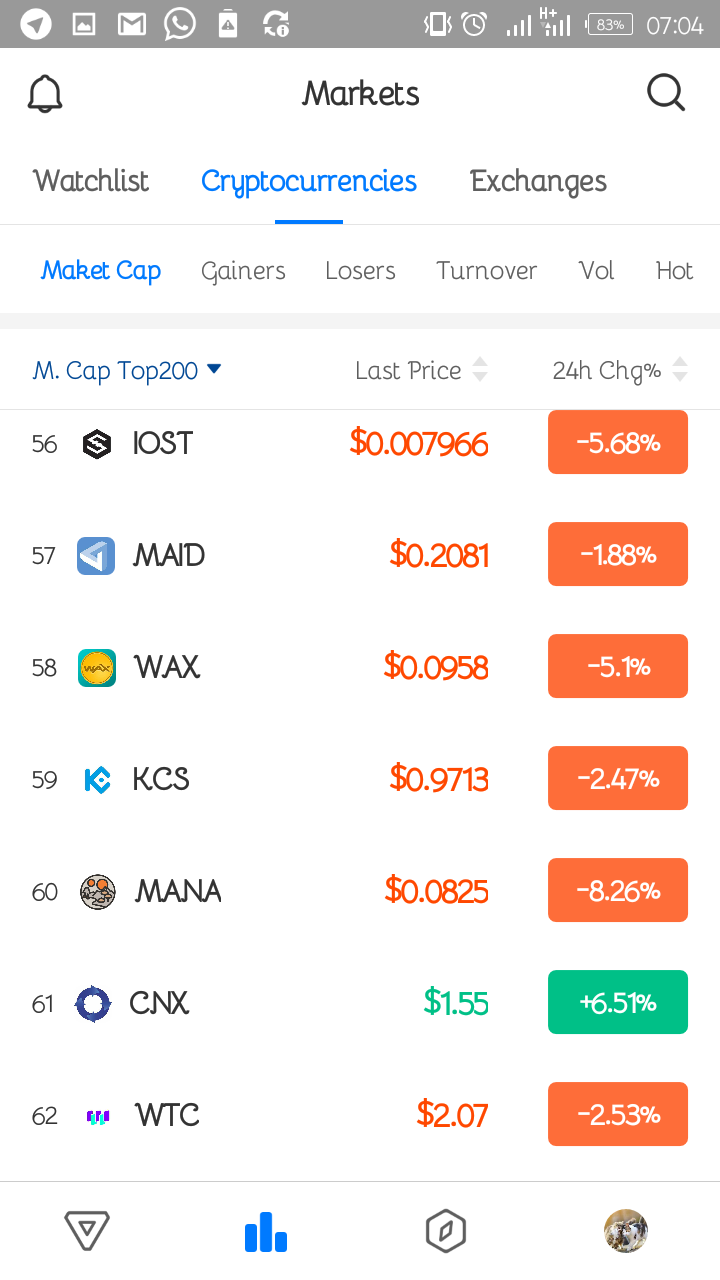Open the IOST coin details
The height and width of the screenshot is (1280, 720).
point(163,443)
